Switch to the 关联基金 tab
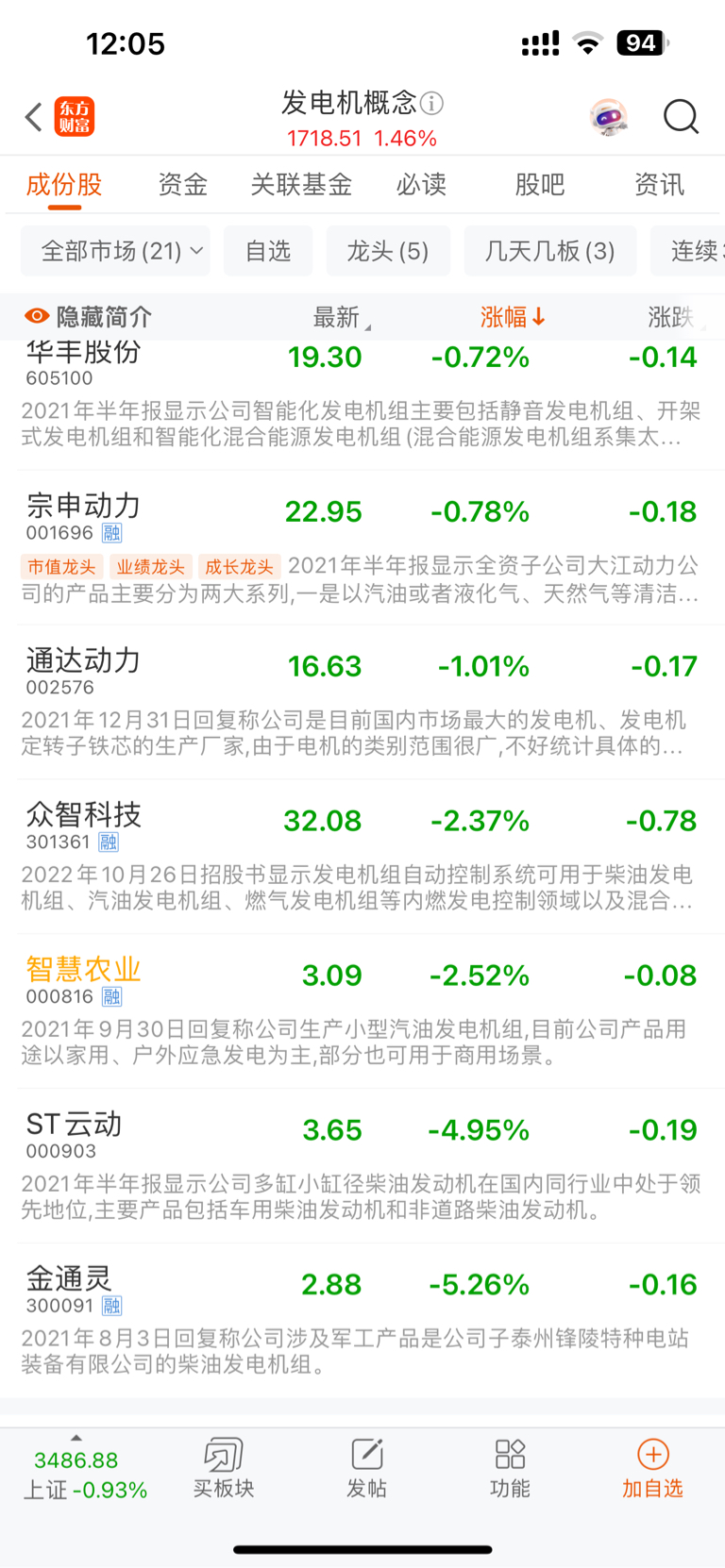The height and width of the screenshot is (1568, 725). (x=301, y=184)
